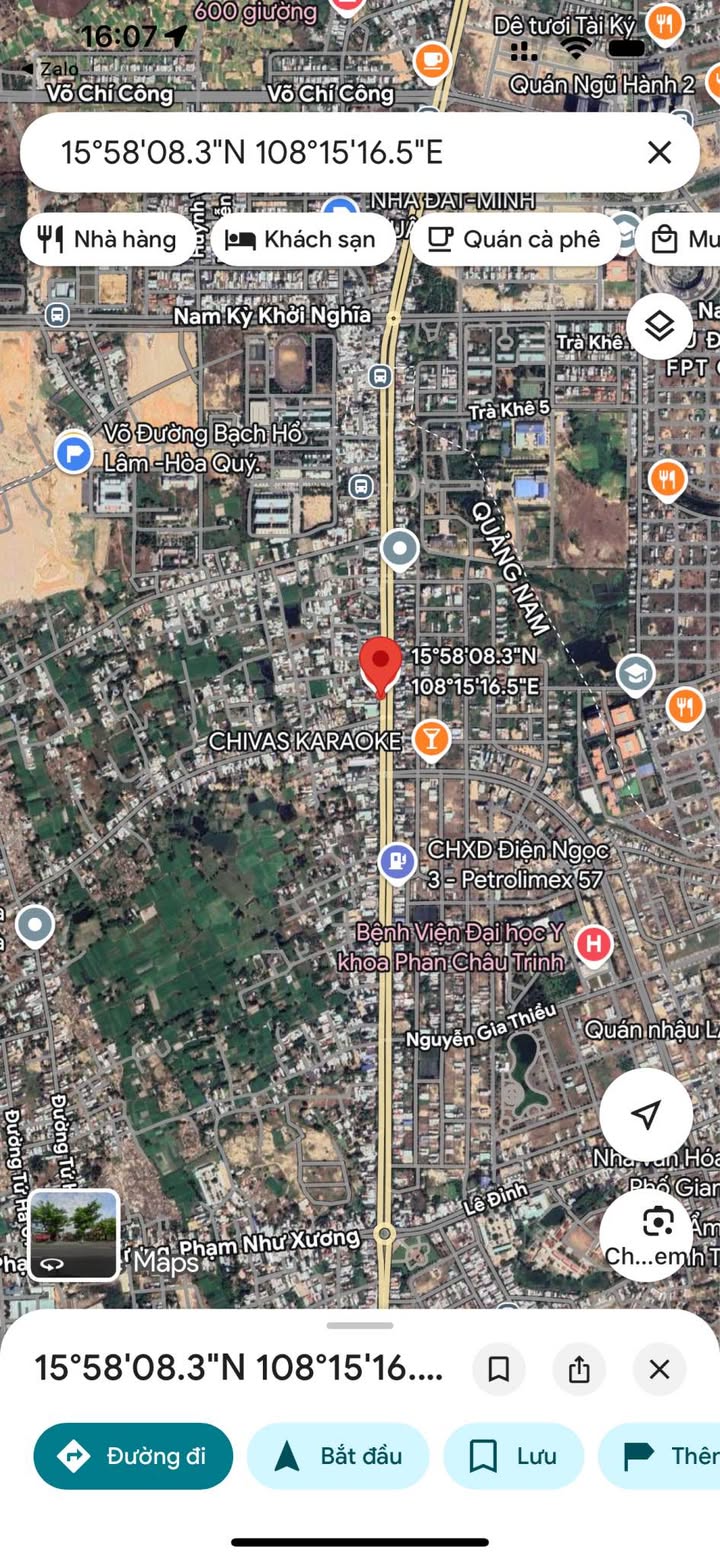Return to Zalo via back link
720x1560 pixels.
pyautogui.click(x=50, y=69)
